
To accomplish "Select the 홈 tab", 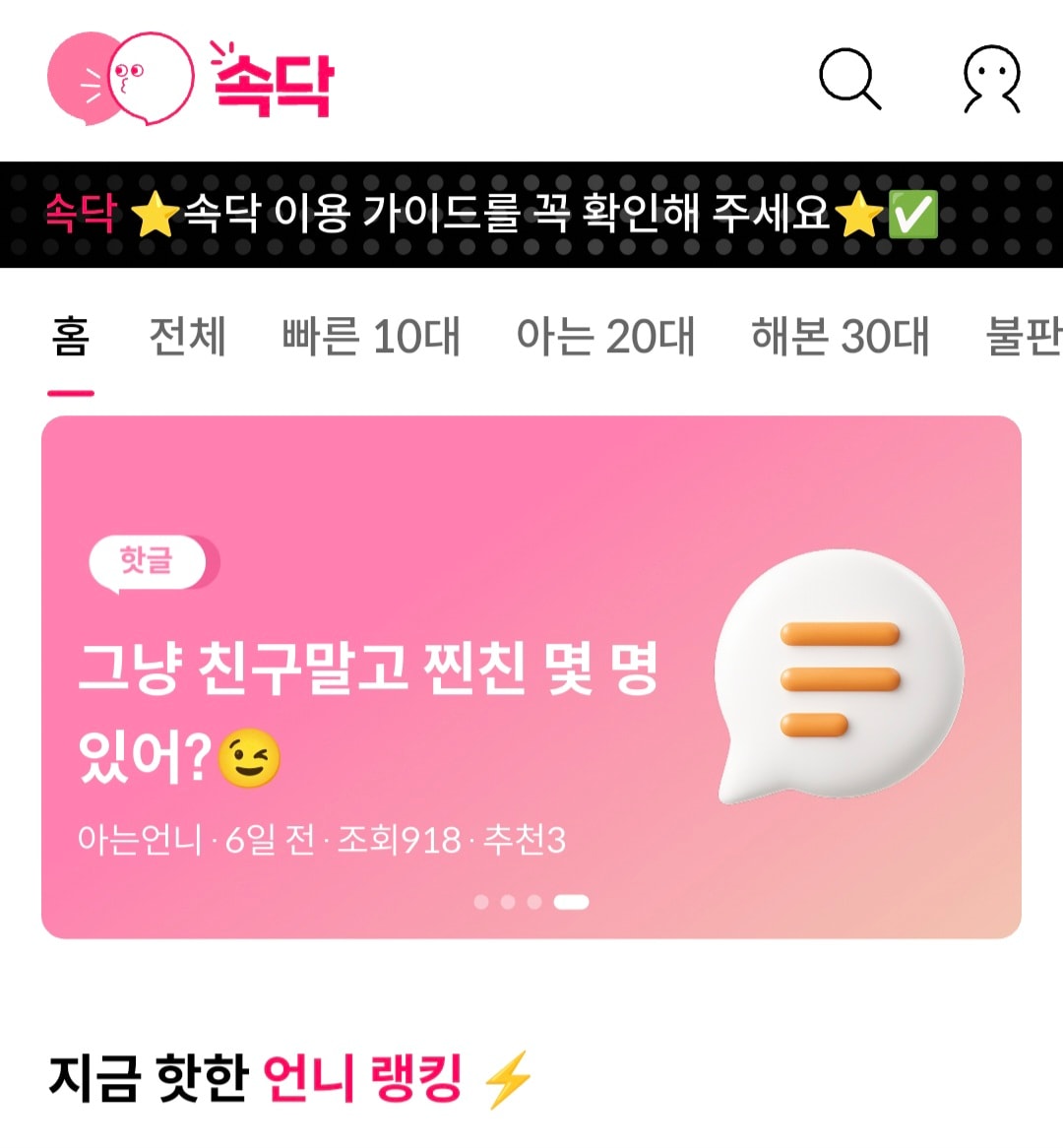I will coord(71,338).
